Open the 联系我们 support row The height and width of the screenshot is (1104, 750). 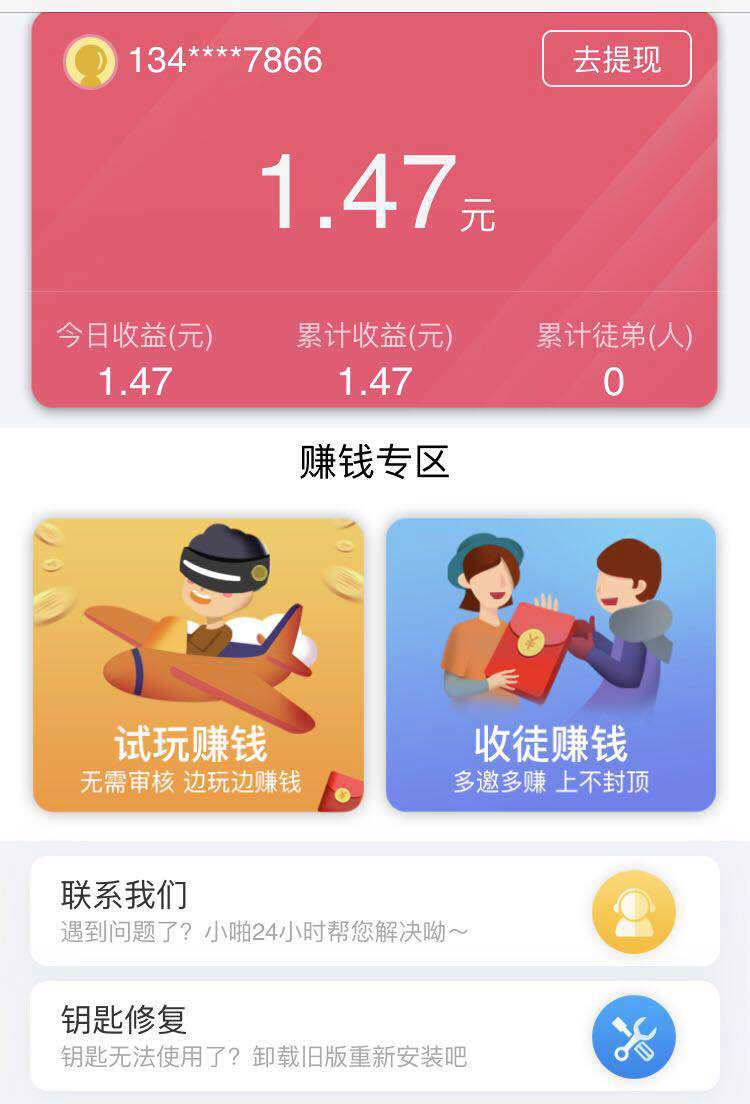click(x=374, y=911)
